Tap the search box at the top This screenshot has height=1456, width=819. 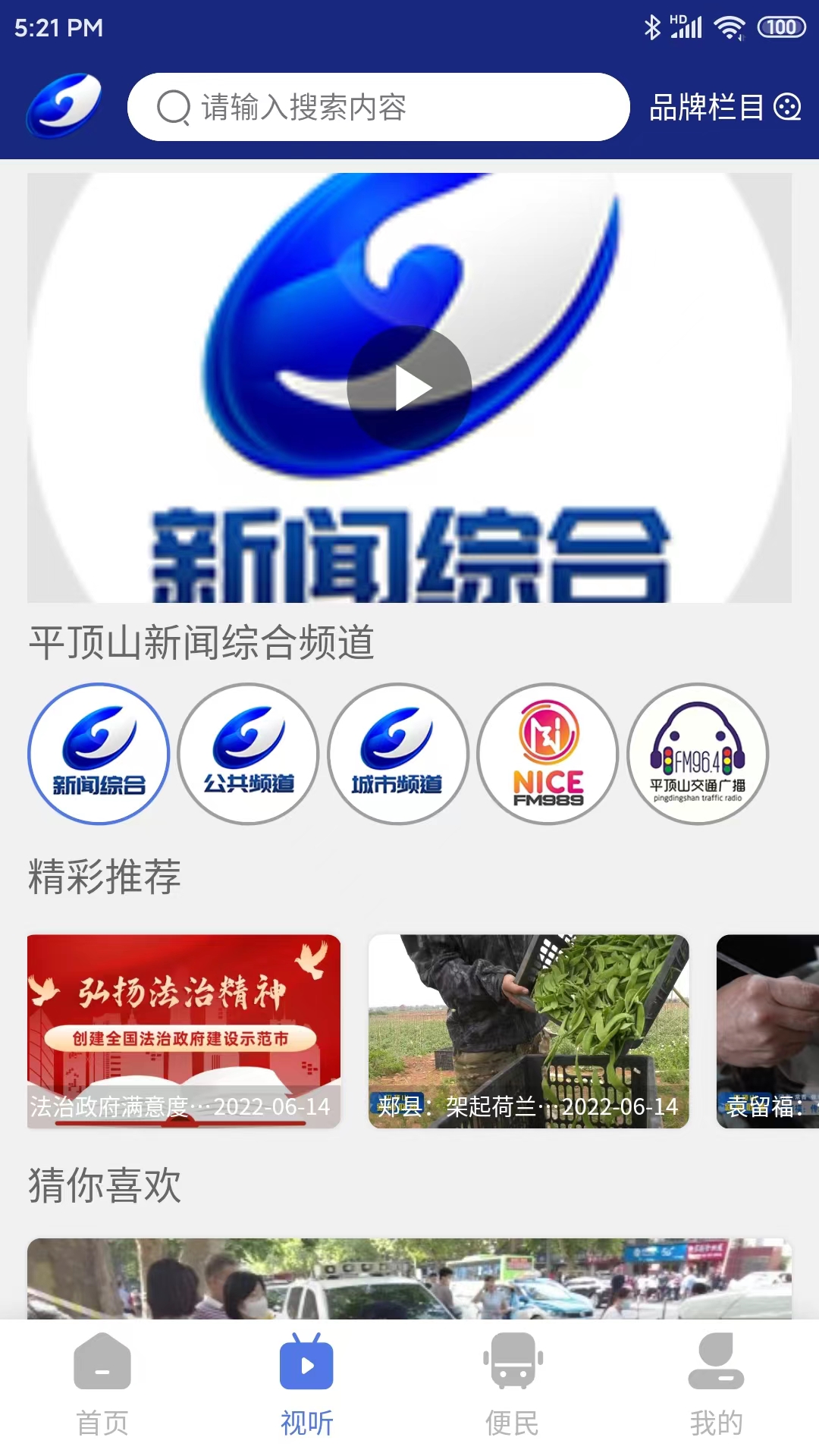pyautogui.click(x=378, y=107)
